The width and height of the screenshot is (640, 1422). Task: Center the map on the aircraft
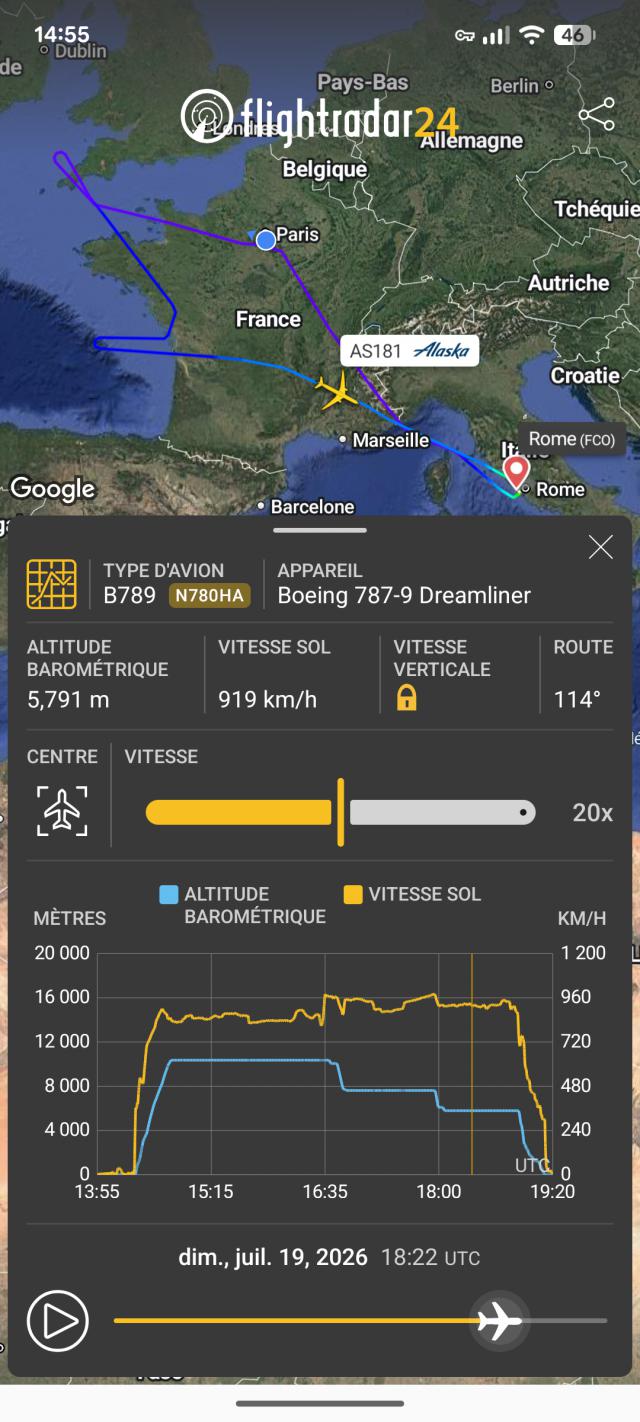coord(62,811)
